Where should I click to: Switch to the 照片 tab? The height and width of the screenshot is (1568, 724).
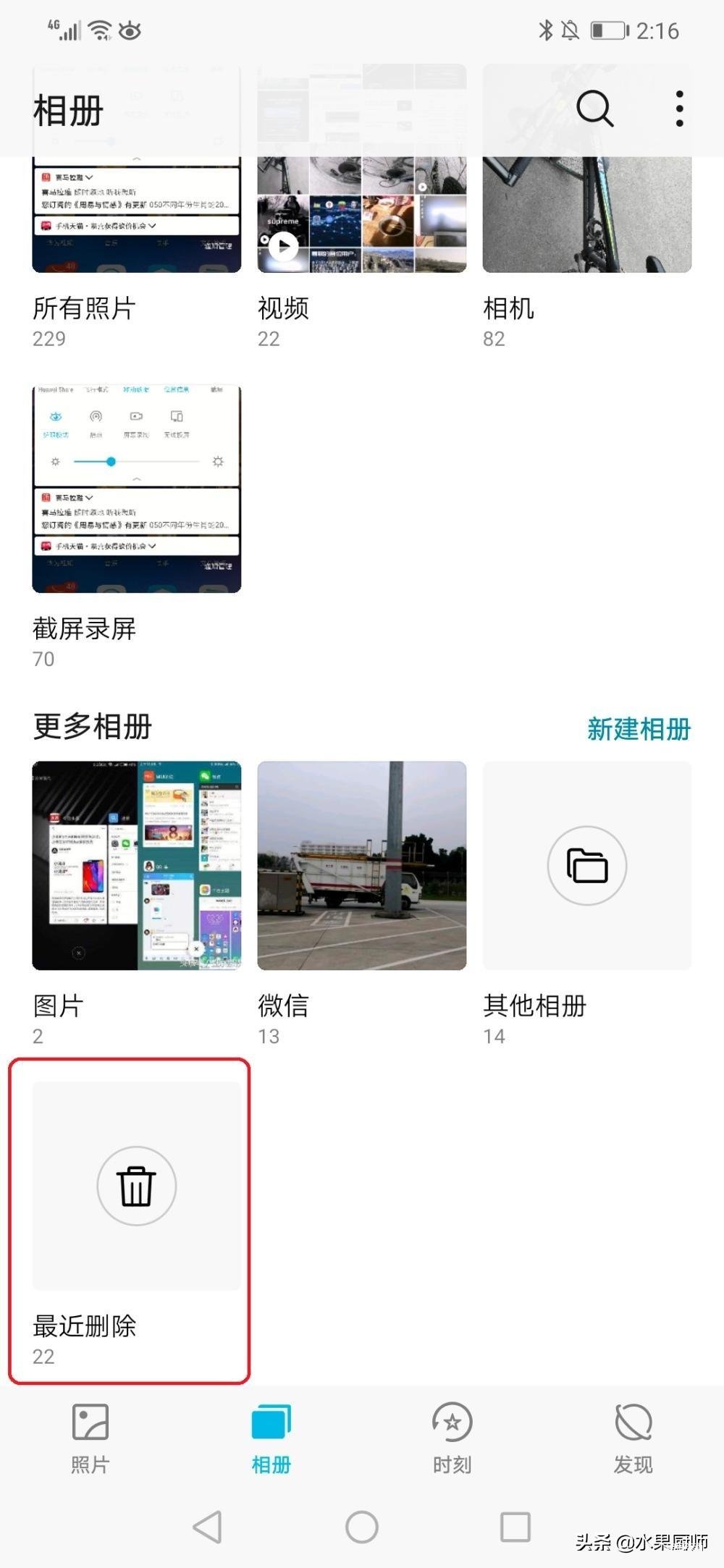90,1438
